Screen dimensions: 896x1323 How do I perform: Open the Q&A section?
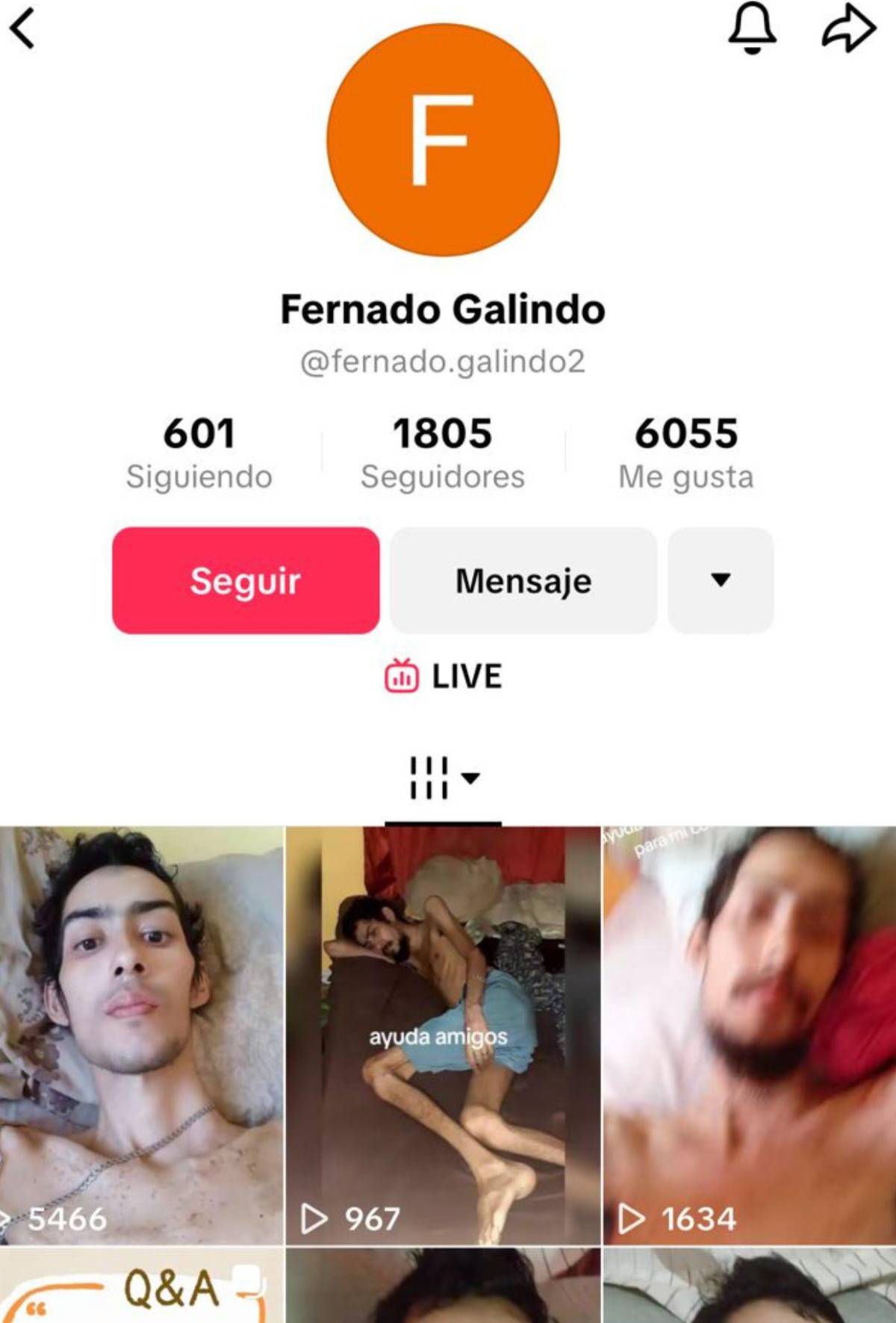click(142, 1289)
